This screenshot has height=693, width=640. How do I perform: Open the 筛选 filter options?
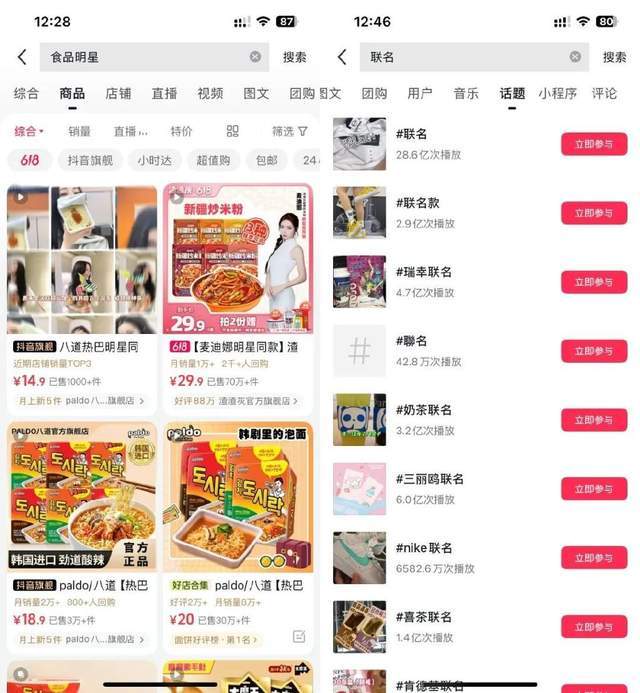288,131
